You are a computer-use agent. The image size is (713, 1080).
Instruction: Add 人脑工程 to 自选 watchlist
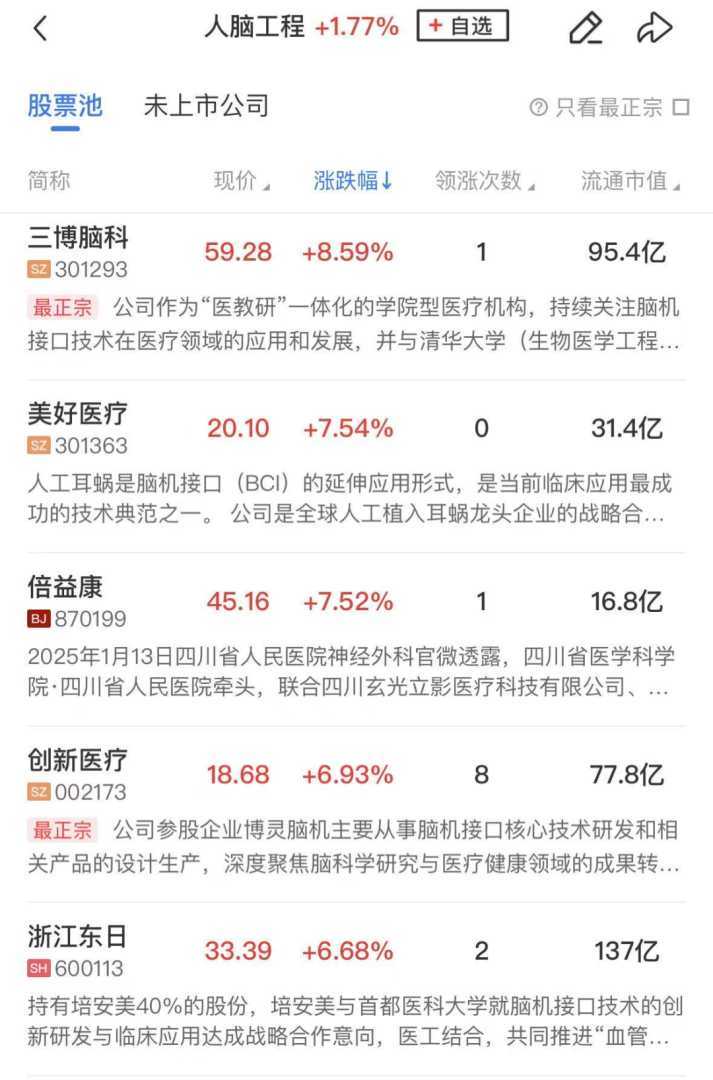462,27
